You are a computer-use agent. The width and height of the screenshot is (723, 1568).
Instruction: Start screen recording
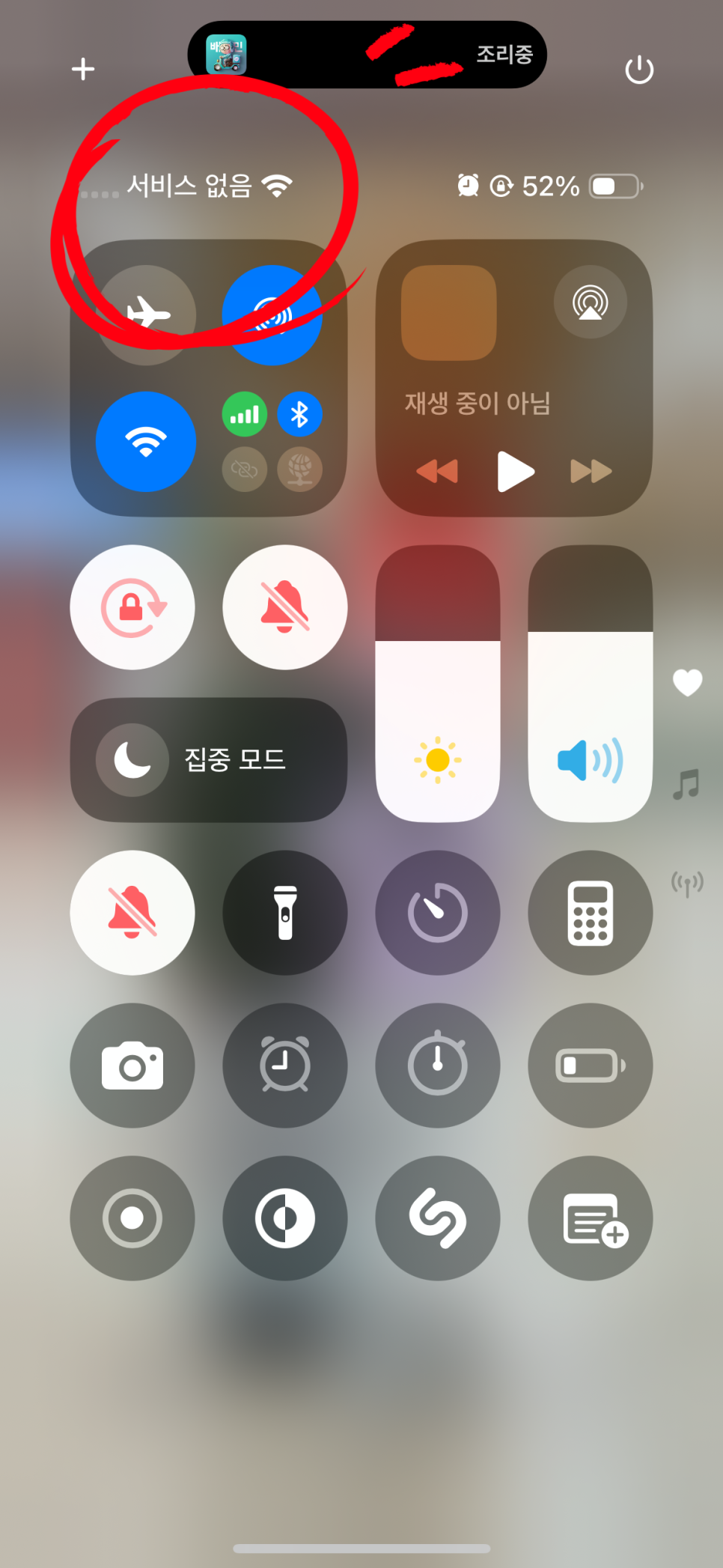(132, 1218)
